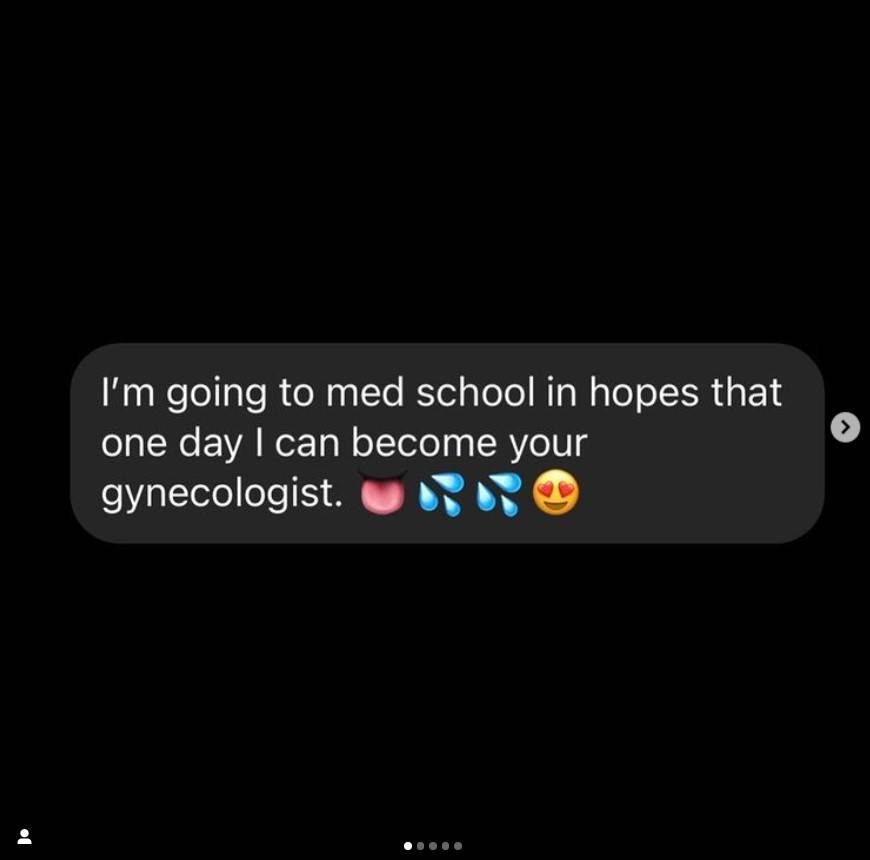The image size is (870, 860).
Task: View tagged people icon
Action: [x=25, y=836]
